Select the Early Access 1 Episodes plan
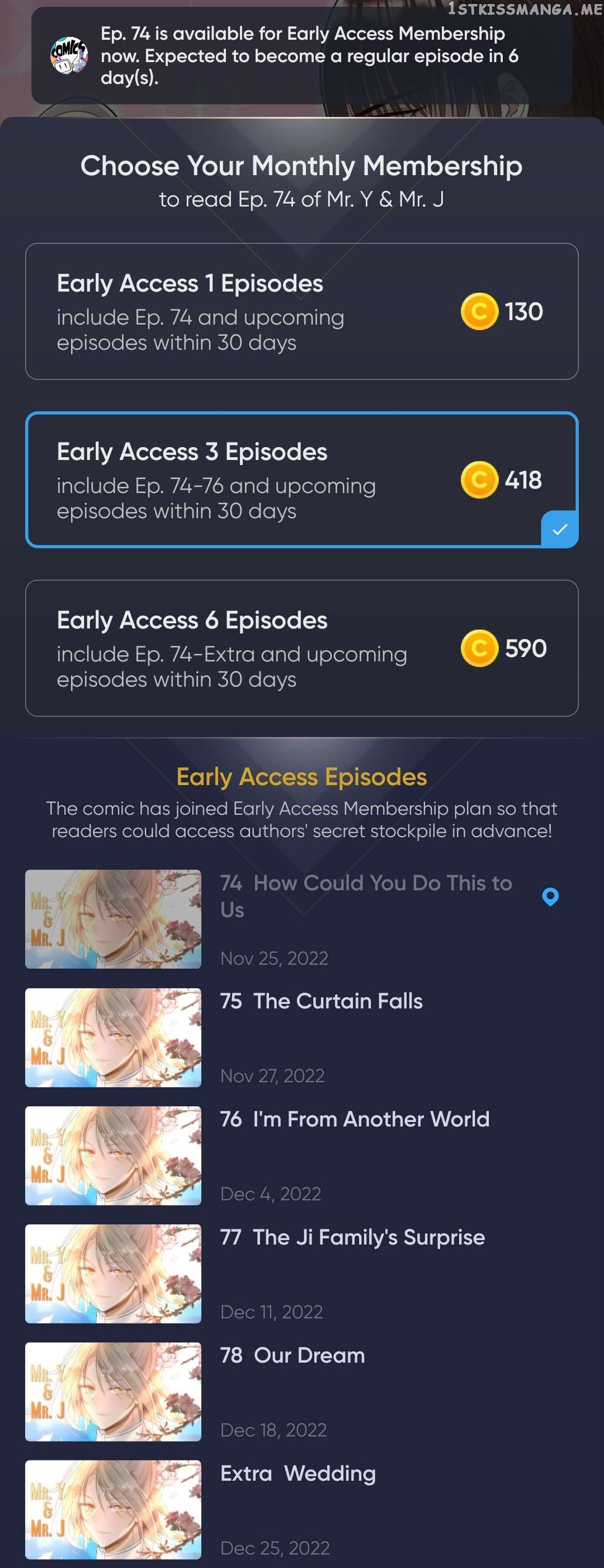Image resolution: width=604 pixels, height=1568 pixels. (301, 312)
